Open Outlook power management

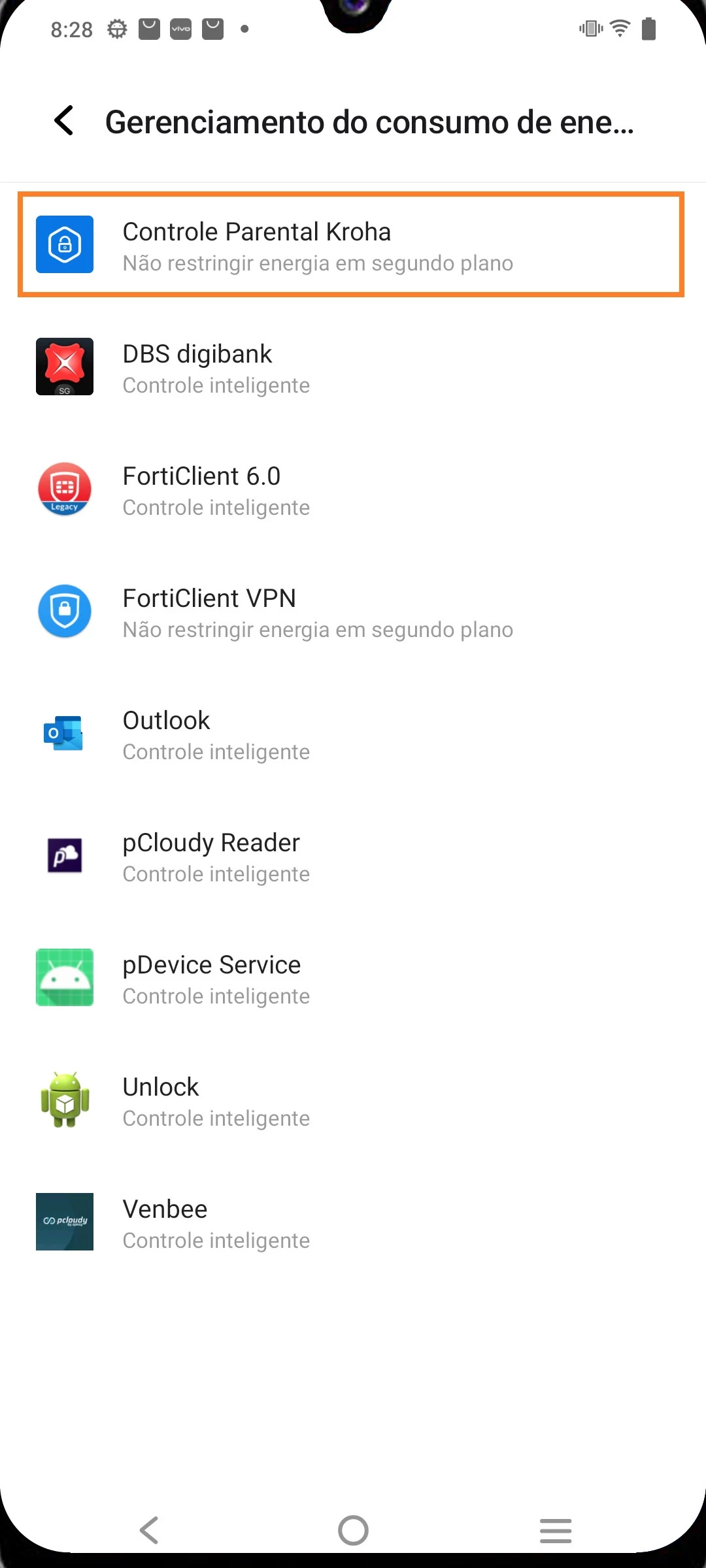(351, 734)
